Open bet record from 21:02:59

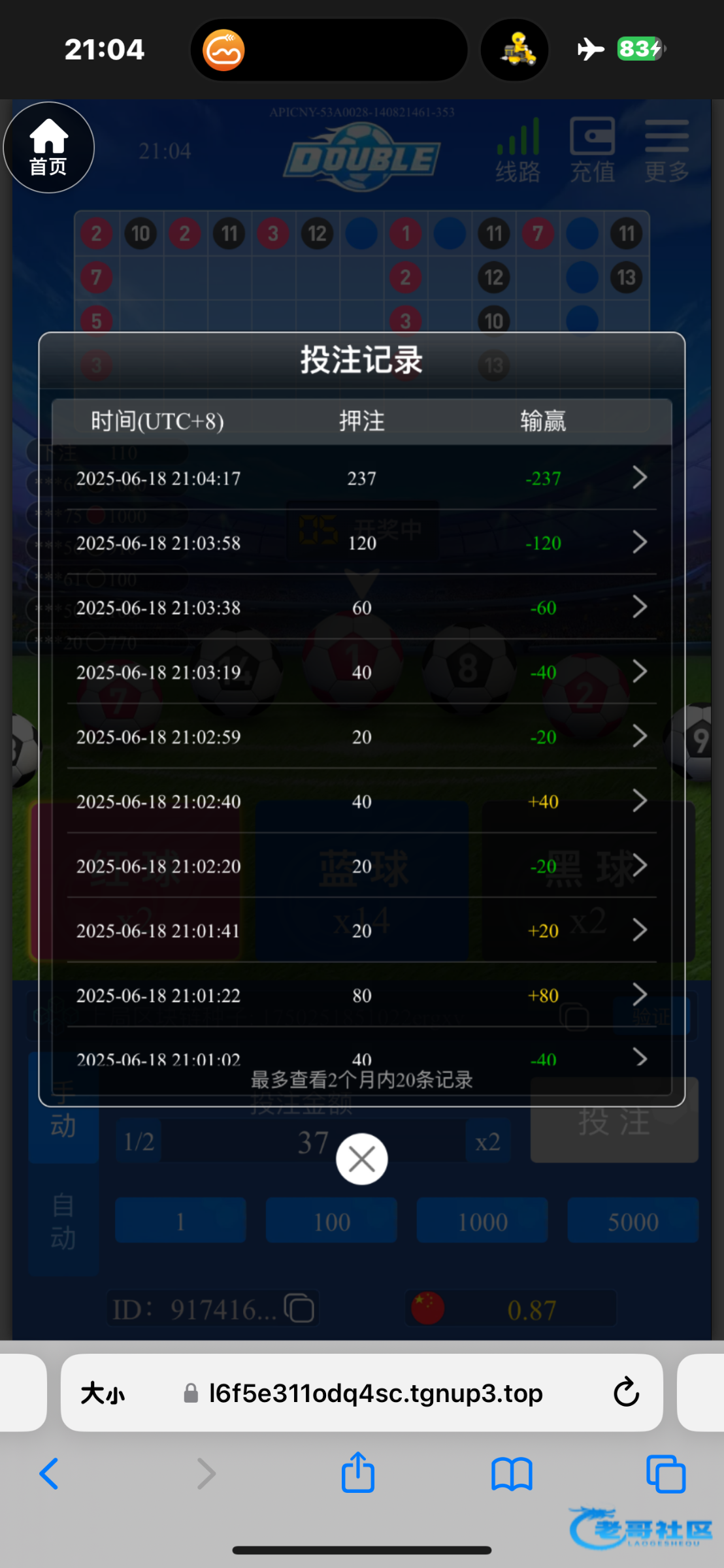(639, 736)
